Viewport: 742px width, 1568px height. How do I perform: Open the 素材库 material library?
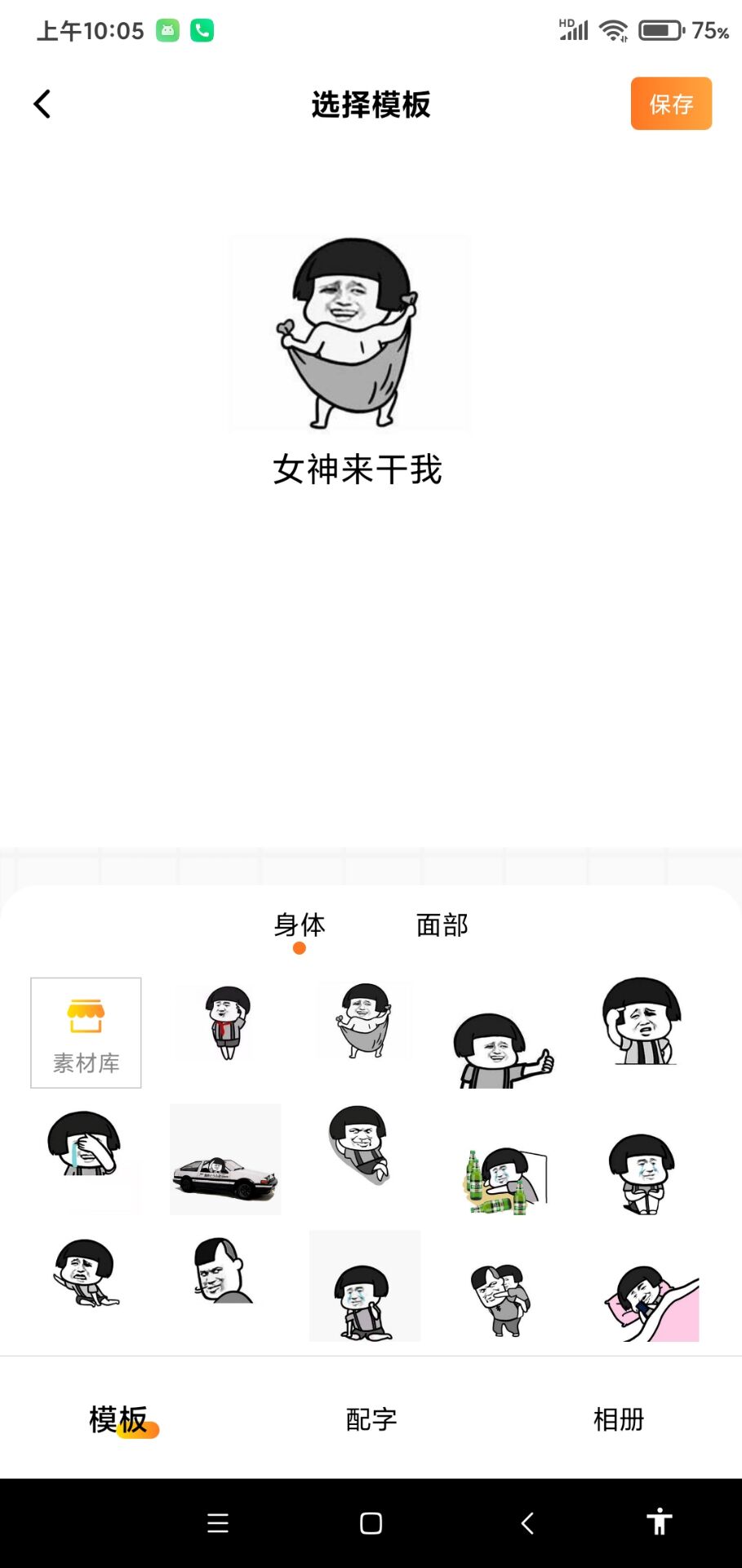coord(86,1032)
